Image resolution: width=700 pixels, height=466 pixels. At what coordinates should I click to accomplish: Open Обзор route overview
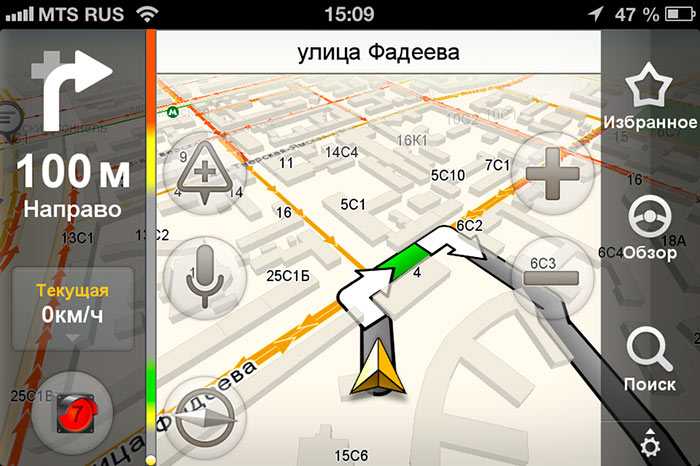pyautogui.click(x=649, y=226)
